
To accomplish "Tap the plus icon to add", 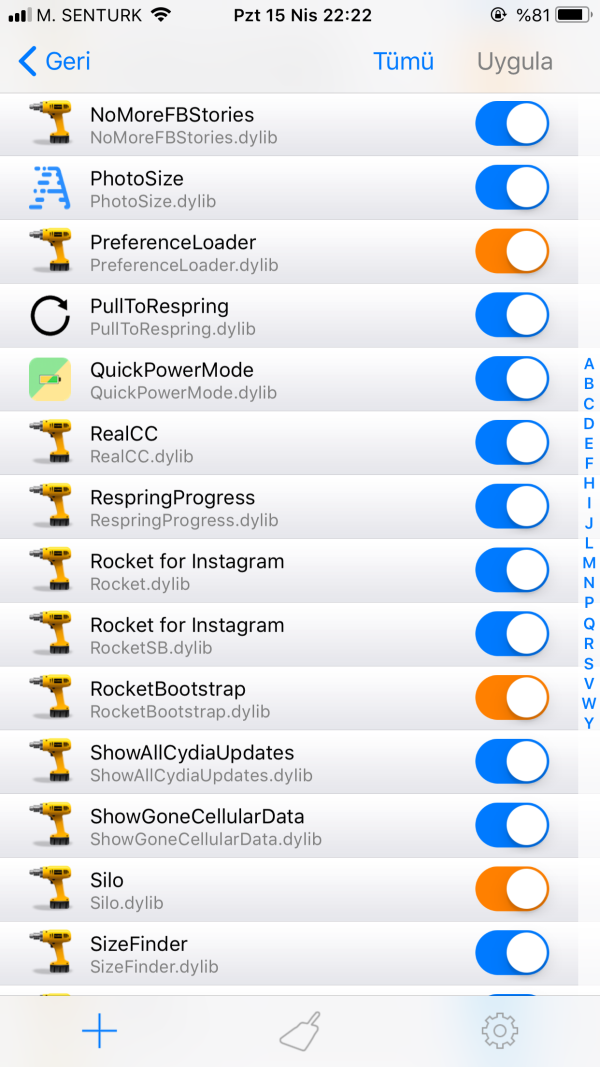I will tap(100, 1031).
